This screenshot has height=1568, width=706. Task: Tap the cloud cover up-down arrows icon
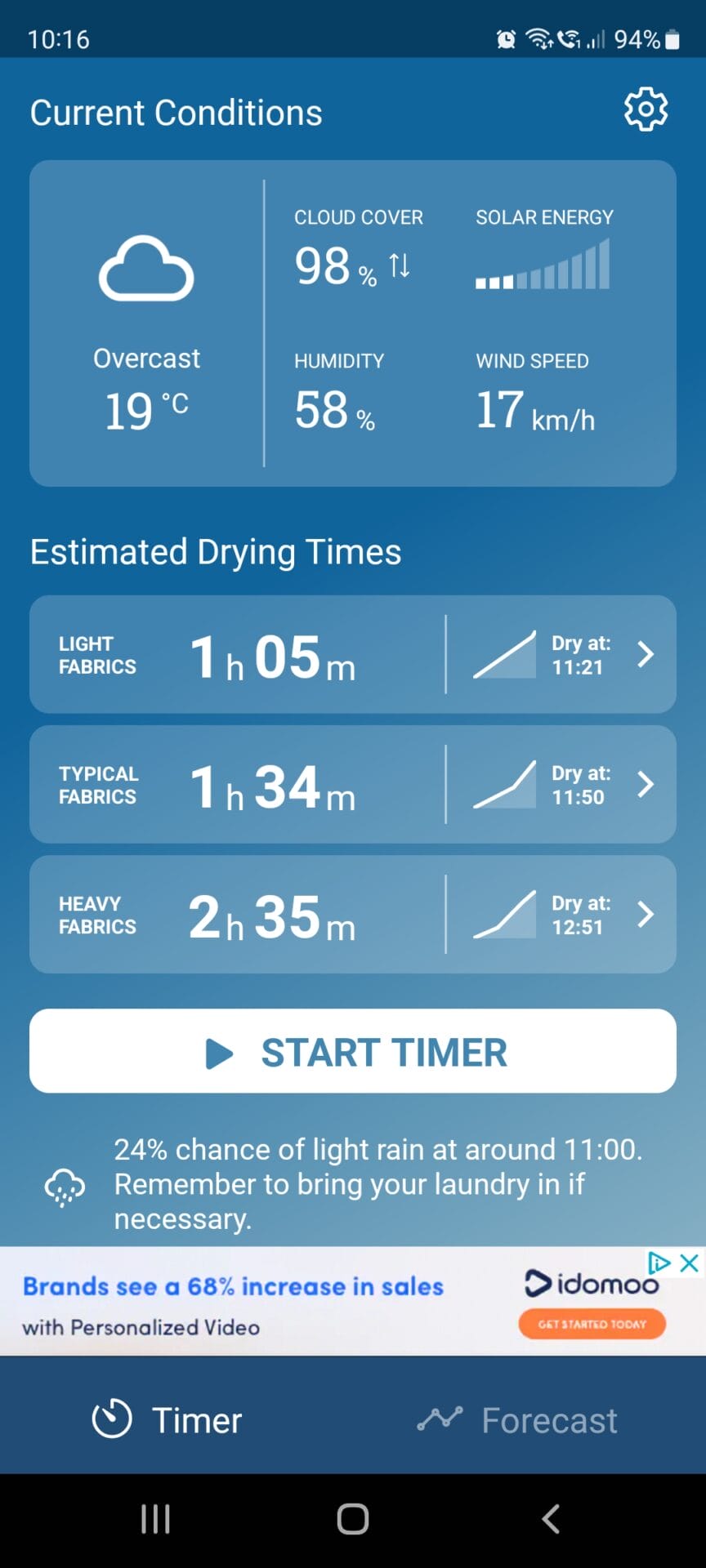coord(400,265)
